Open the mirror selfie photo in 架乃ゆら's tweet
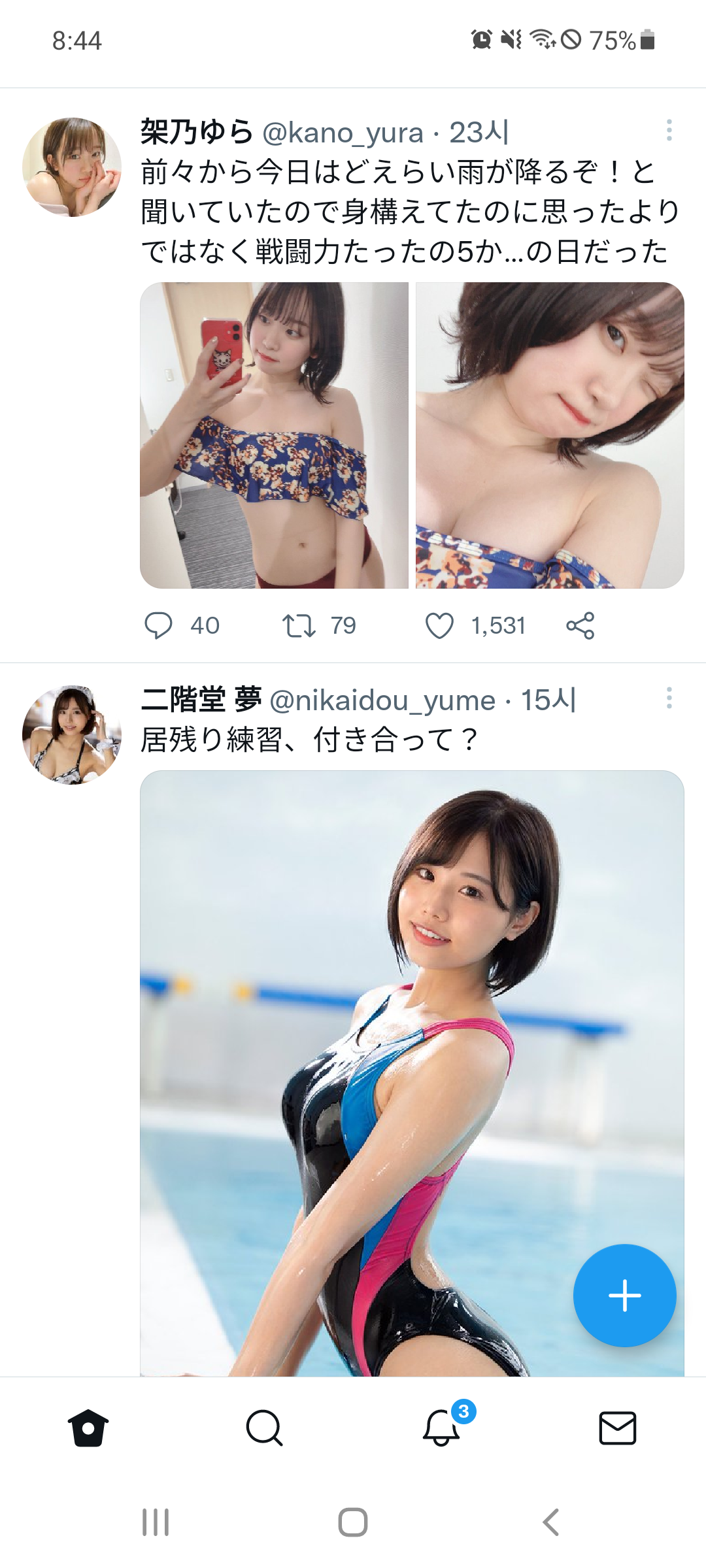The width and height of the screenshot is (706, 1568). [274, 435]
